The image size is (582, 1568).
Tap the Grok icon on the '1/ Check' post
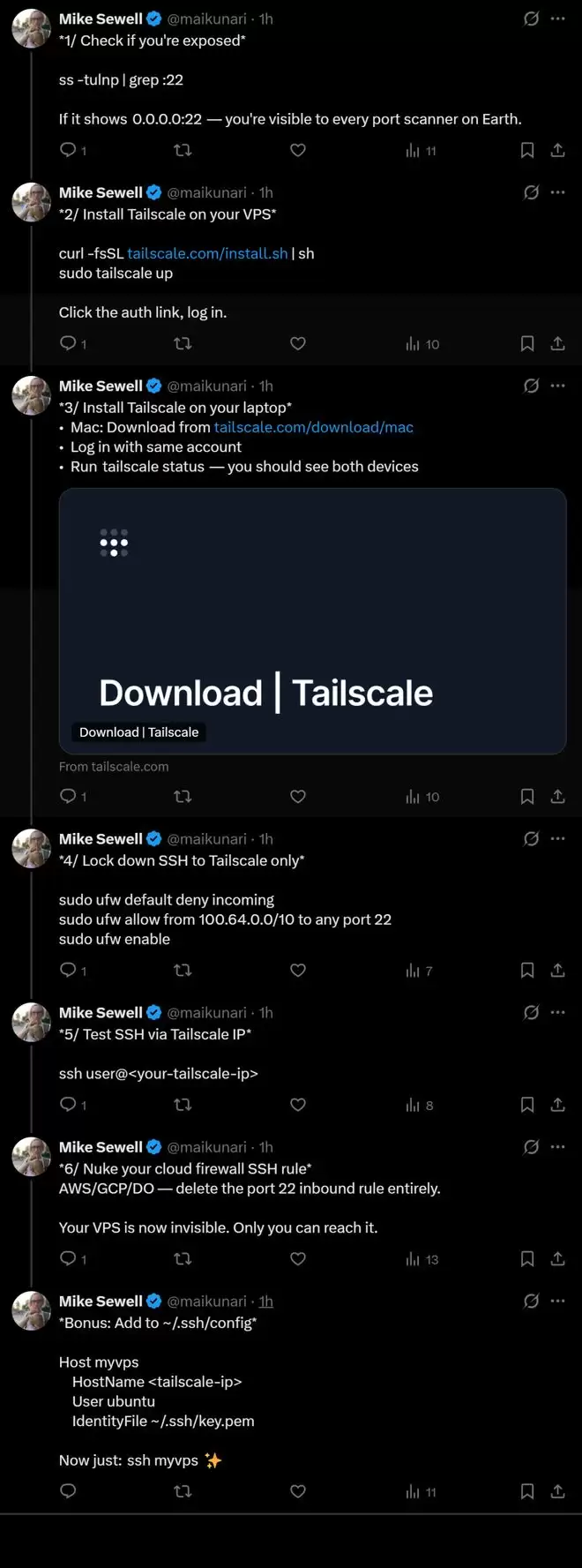point(531,19)
